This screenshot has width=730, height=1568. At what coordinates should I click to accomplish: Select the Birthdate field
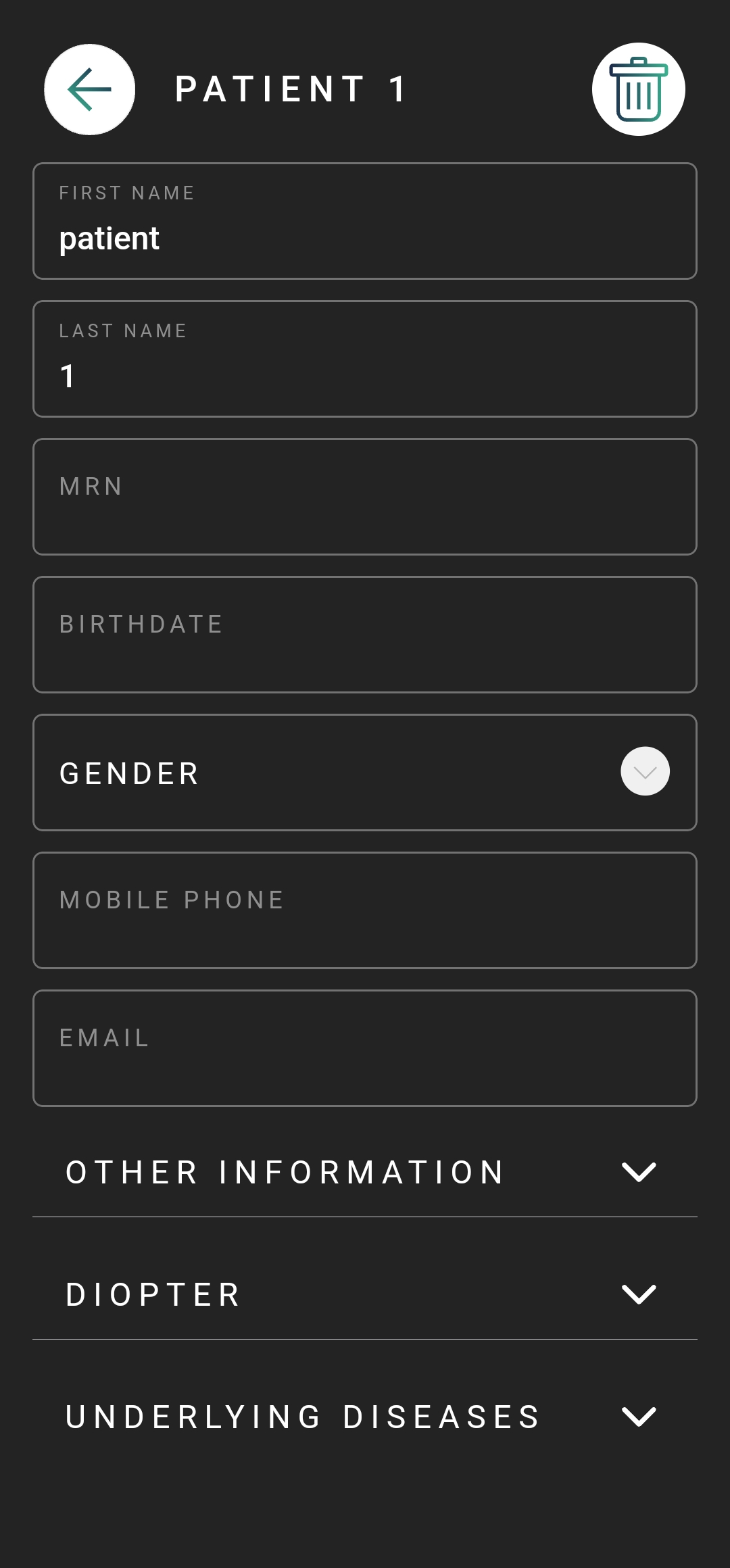[365, 635]
